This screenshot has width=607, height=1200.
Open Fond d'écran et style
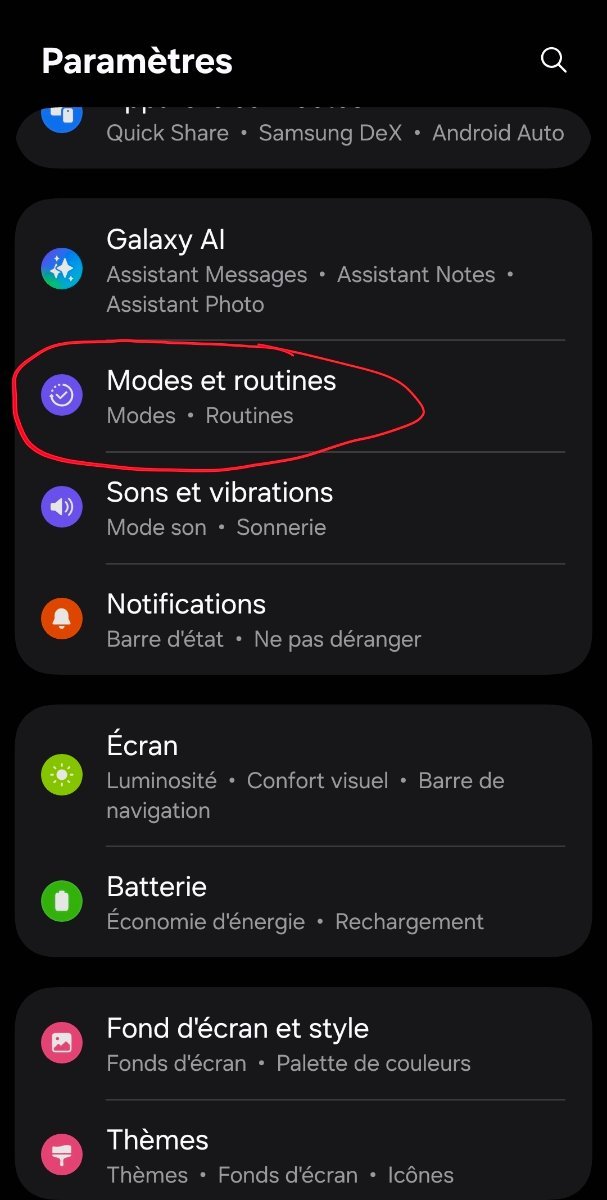click(300, 1044)
